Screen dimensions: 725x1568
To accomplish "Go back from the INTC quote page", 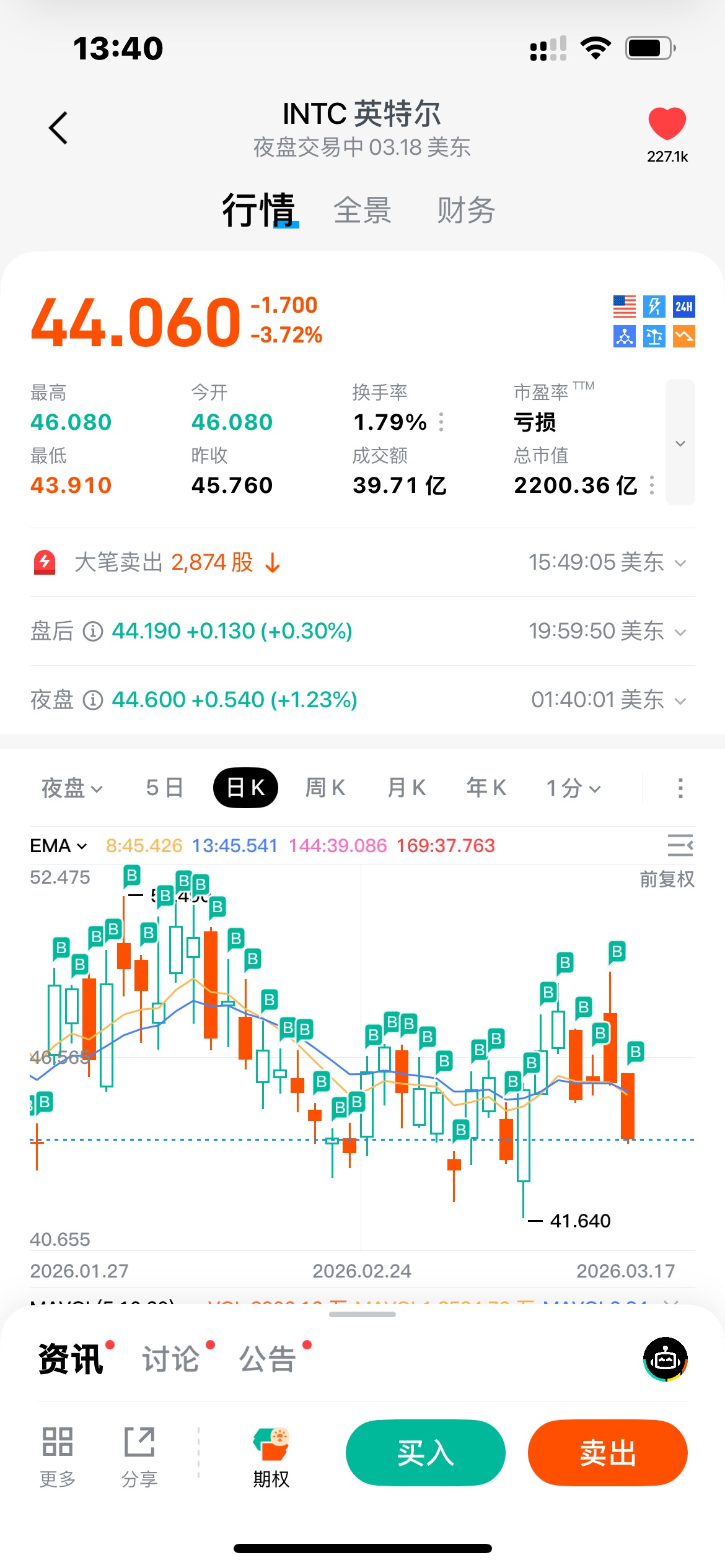I will click(58, 128).
